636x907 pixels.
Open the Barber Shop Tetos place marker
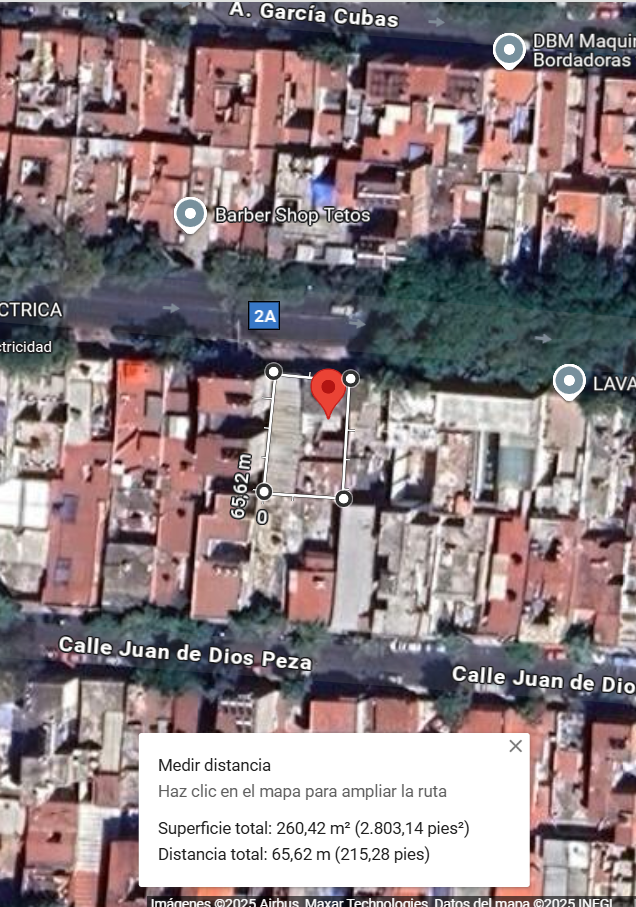[x=190, y=215]
